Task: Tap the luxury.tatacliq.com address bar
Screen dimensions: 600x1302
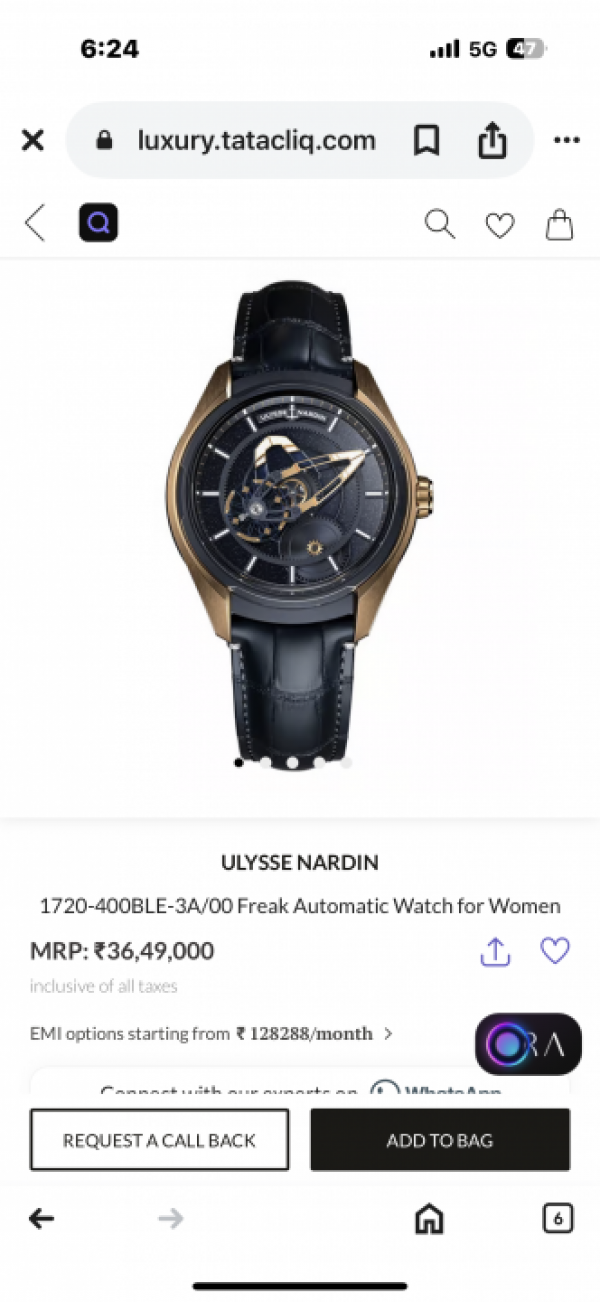Action: [256, 141]
